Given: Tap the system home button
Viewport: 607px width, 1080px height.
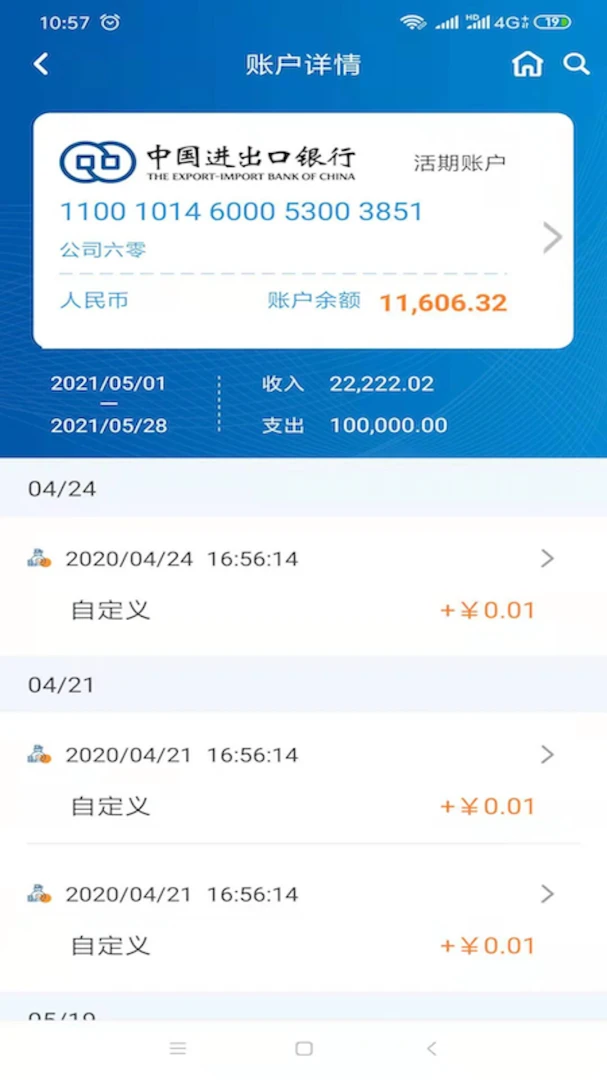Looking at the screenshot, I should (304, 1048).
